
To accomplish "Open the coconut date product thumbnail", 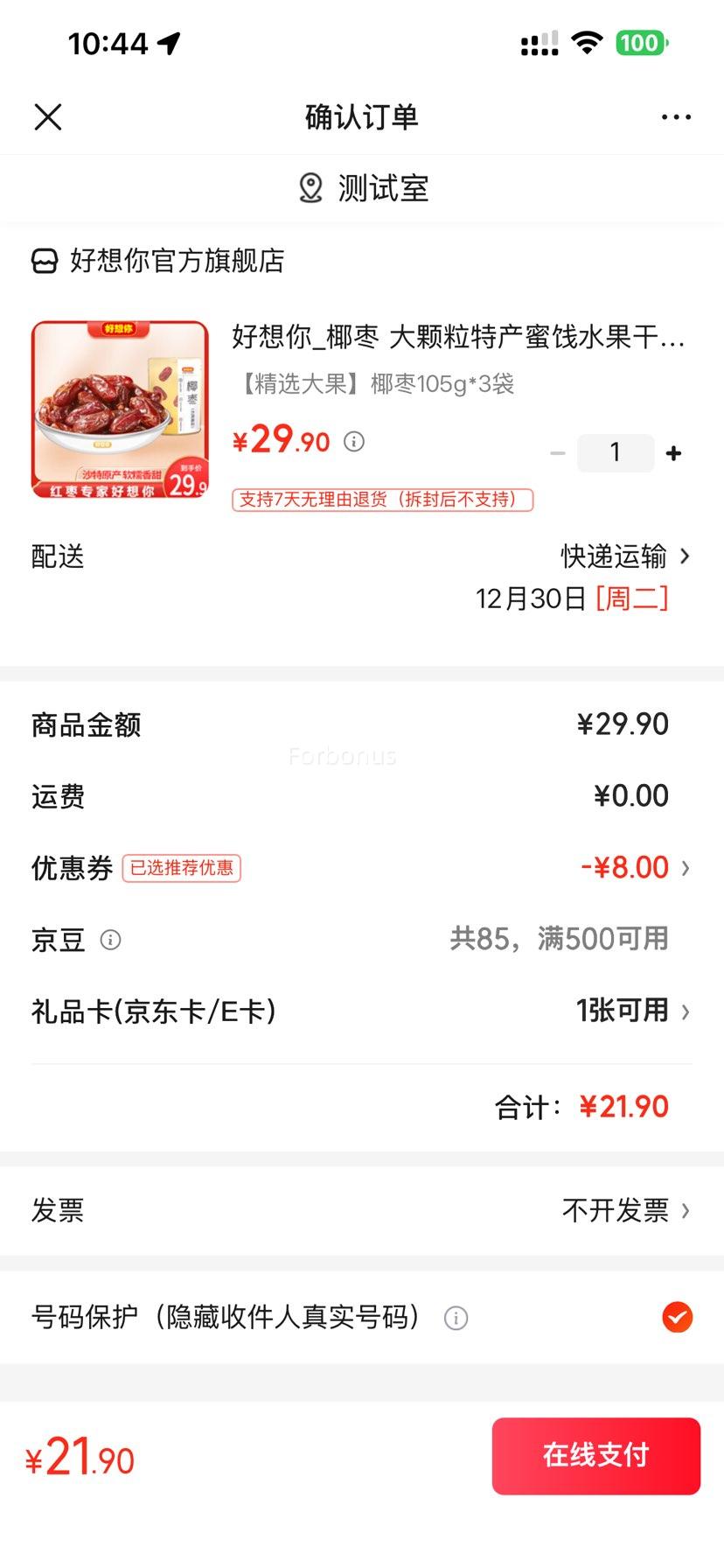I will coord(120,409).
